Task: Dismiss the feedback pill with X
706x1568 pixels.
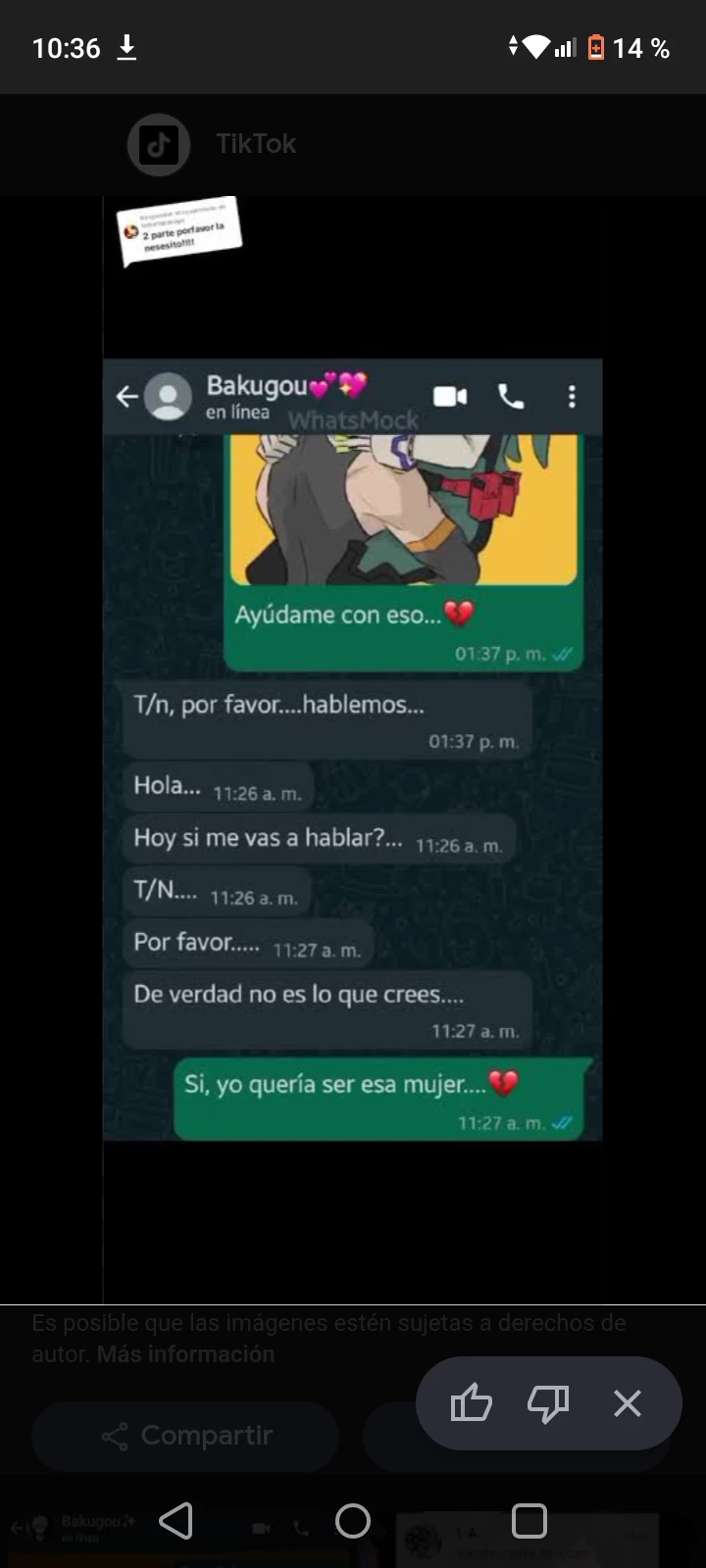Action: click(x=628, y=1403)
